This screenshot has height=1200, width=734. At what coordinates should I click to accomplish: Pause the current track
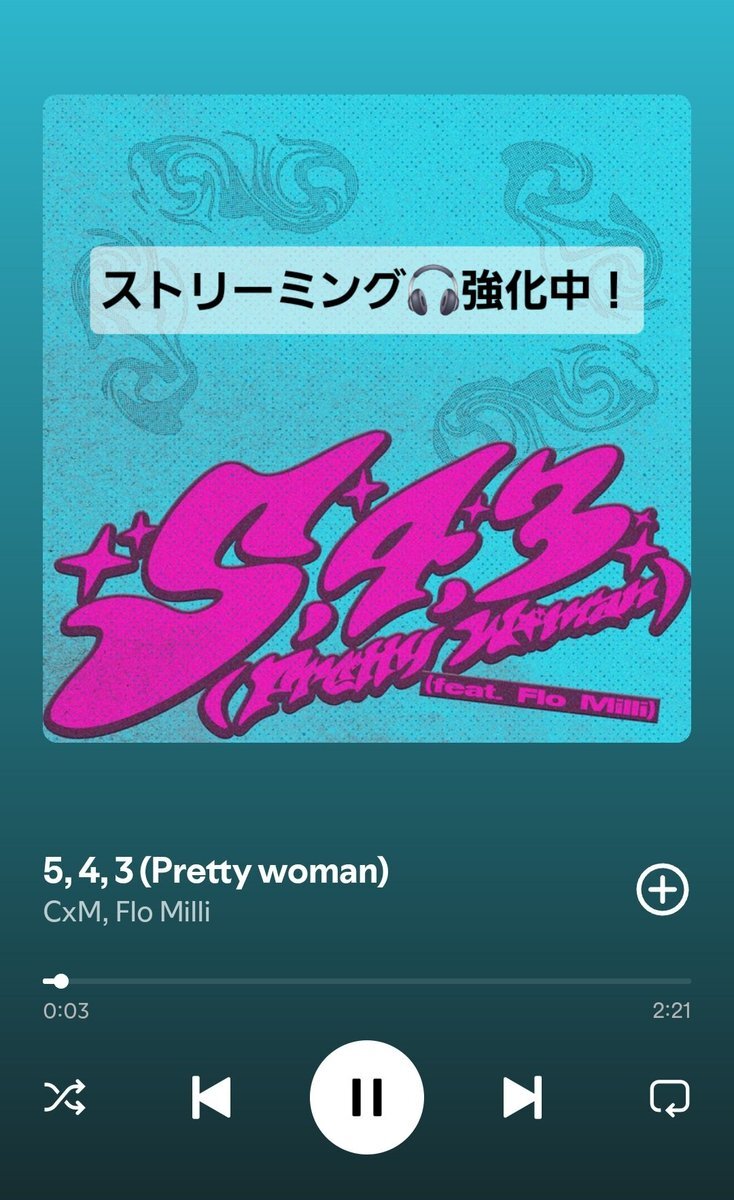pos(367,1097)
